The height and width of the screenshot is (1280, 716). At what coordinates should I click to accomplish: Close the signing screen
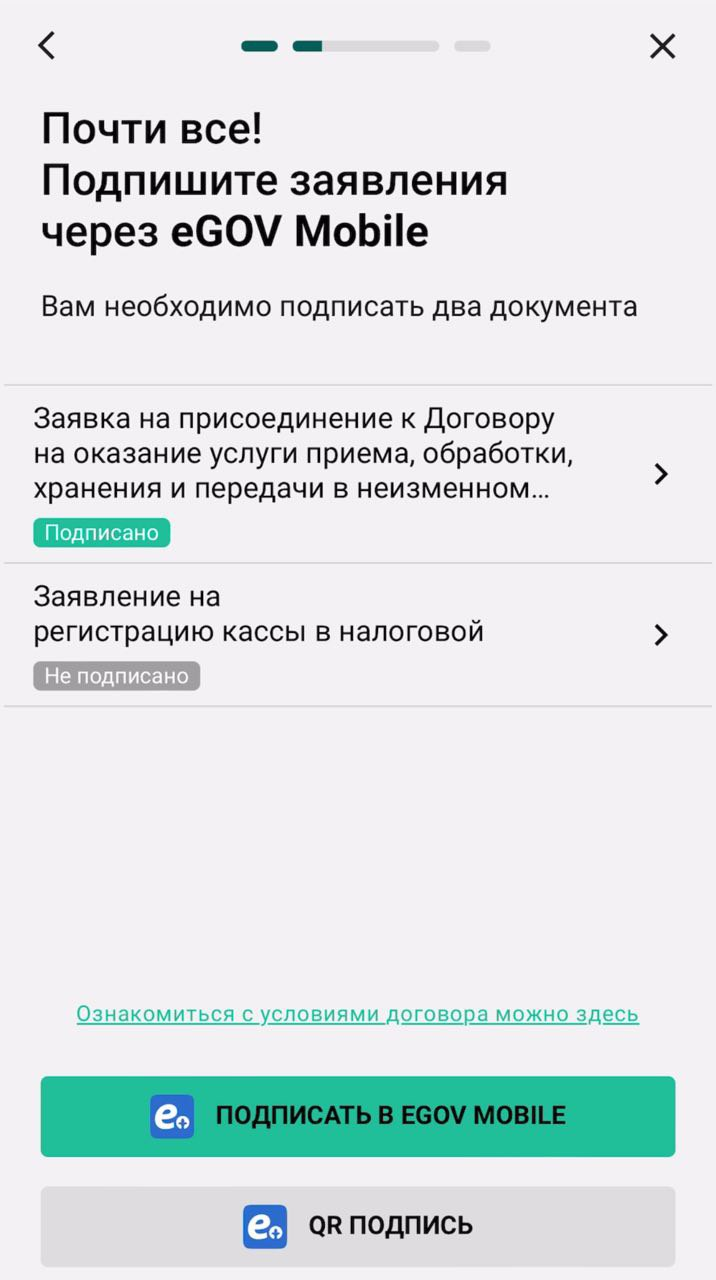pos(662,46)
